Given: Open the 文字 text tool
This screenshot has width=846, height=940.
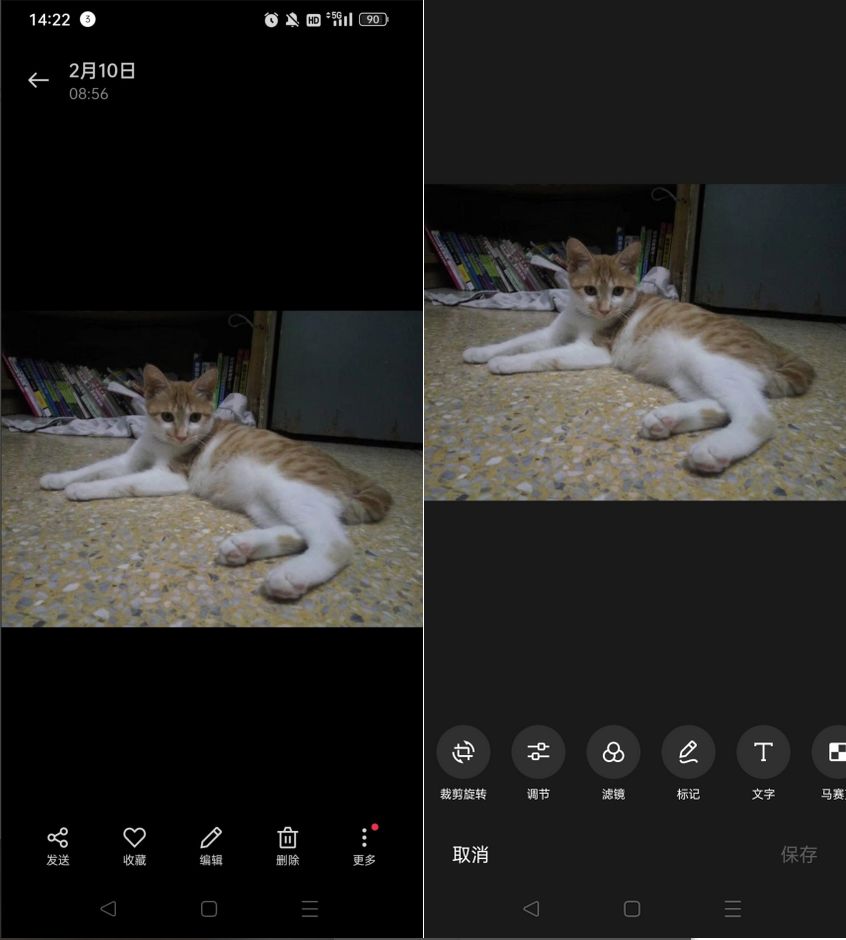Looking at the screenshot, I should coord(763,752).
